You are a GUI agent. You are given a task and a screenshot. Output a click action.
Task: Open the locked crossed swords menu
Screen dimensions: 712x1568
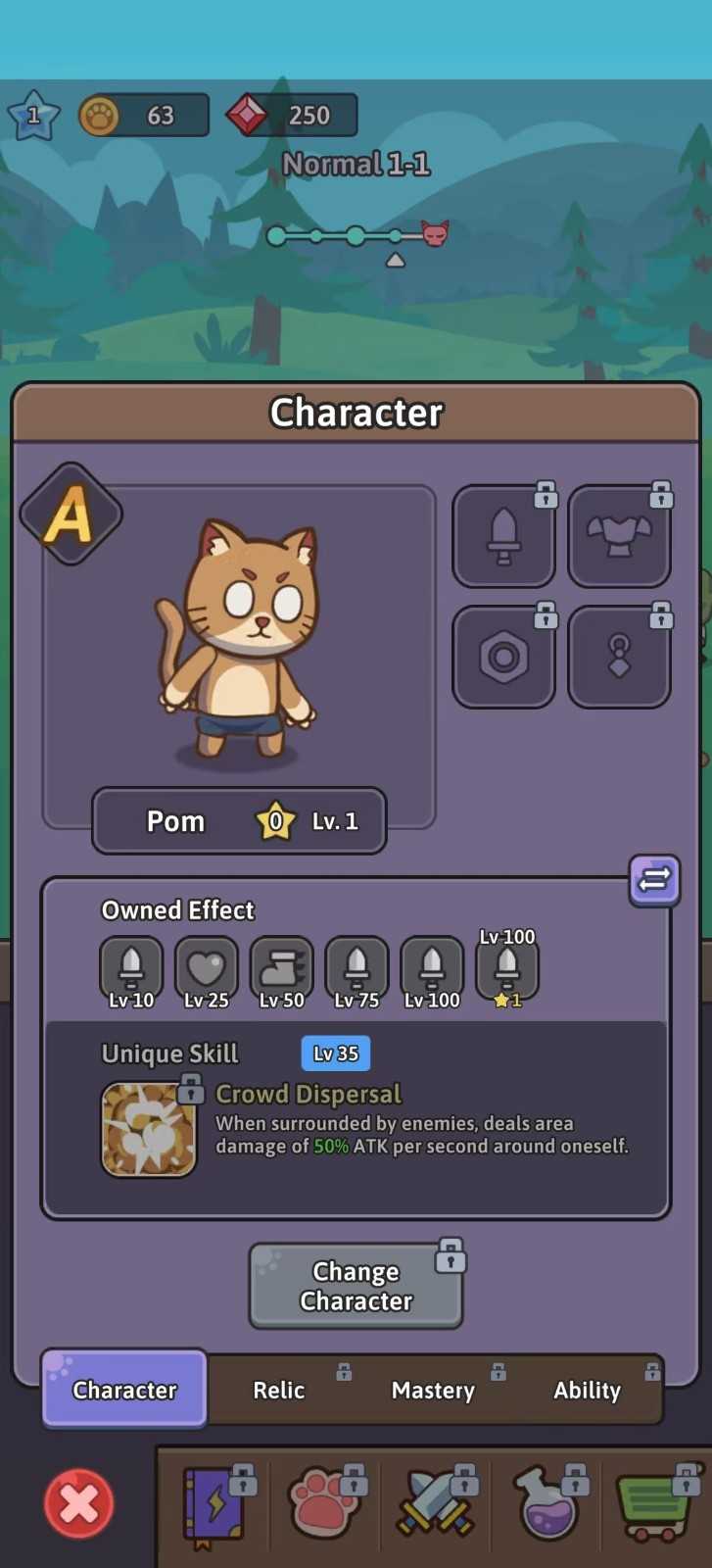point(436,1504)
